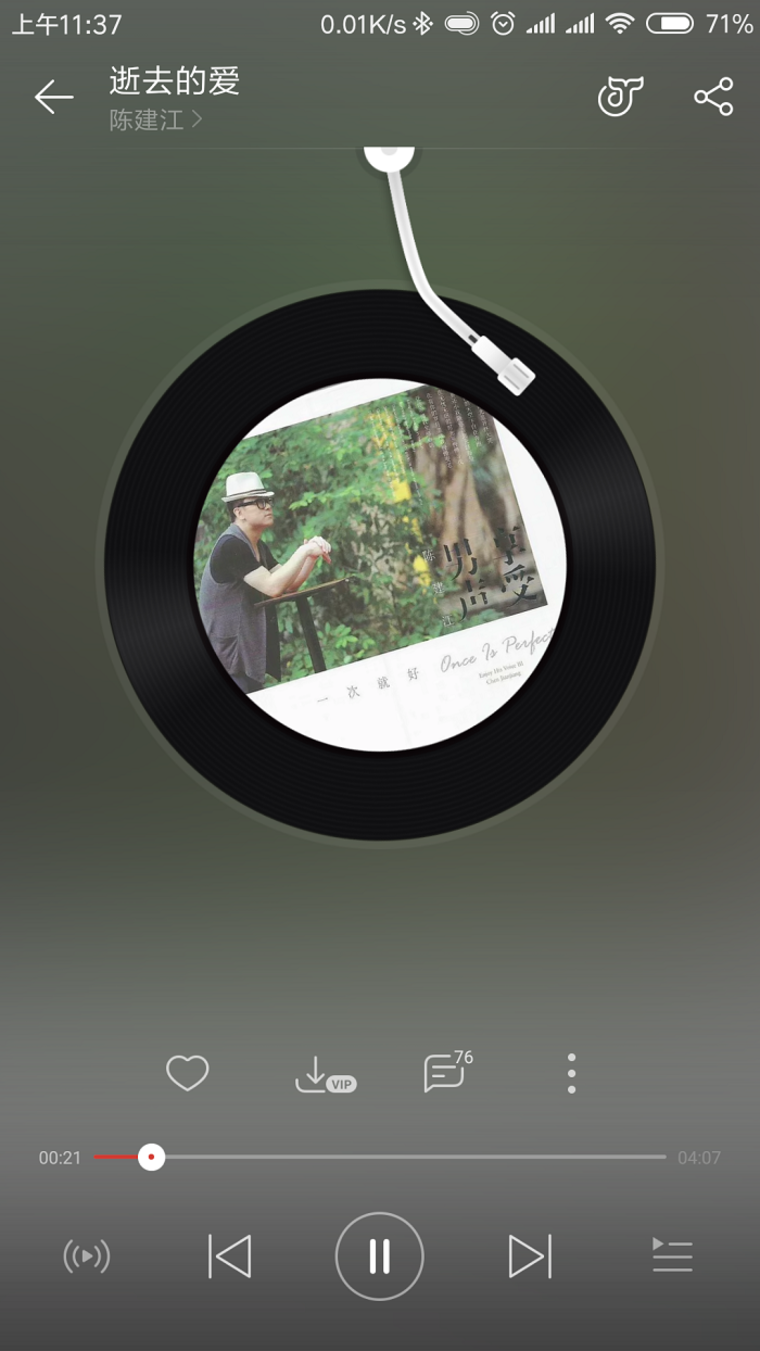
Task: Pause the current song
Action: point(380,1256)
